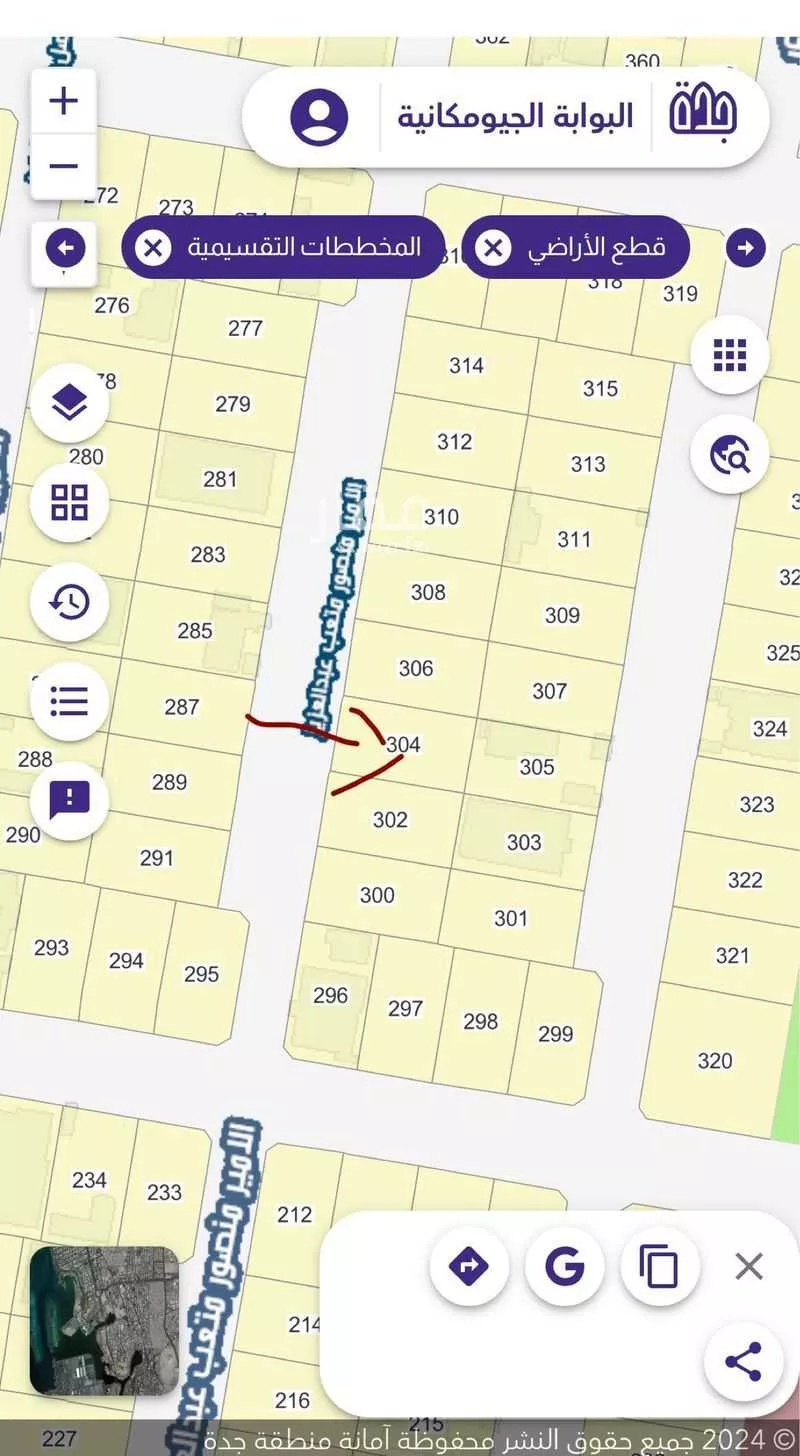Open the apps grid button
This screenshot has width=800, height=1456.
tap(730, 355)
